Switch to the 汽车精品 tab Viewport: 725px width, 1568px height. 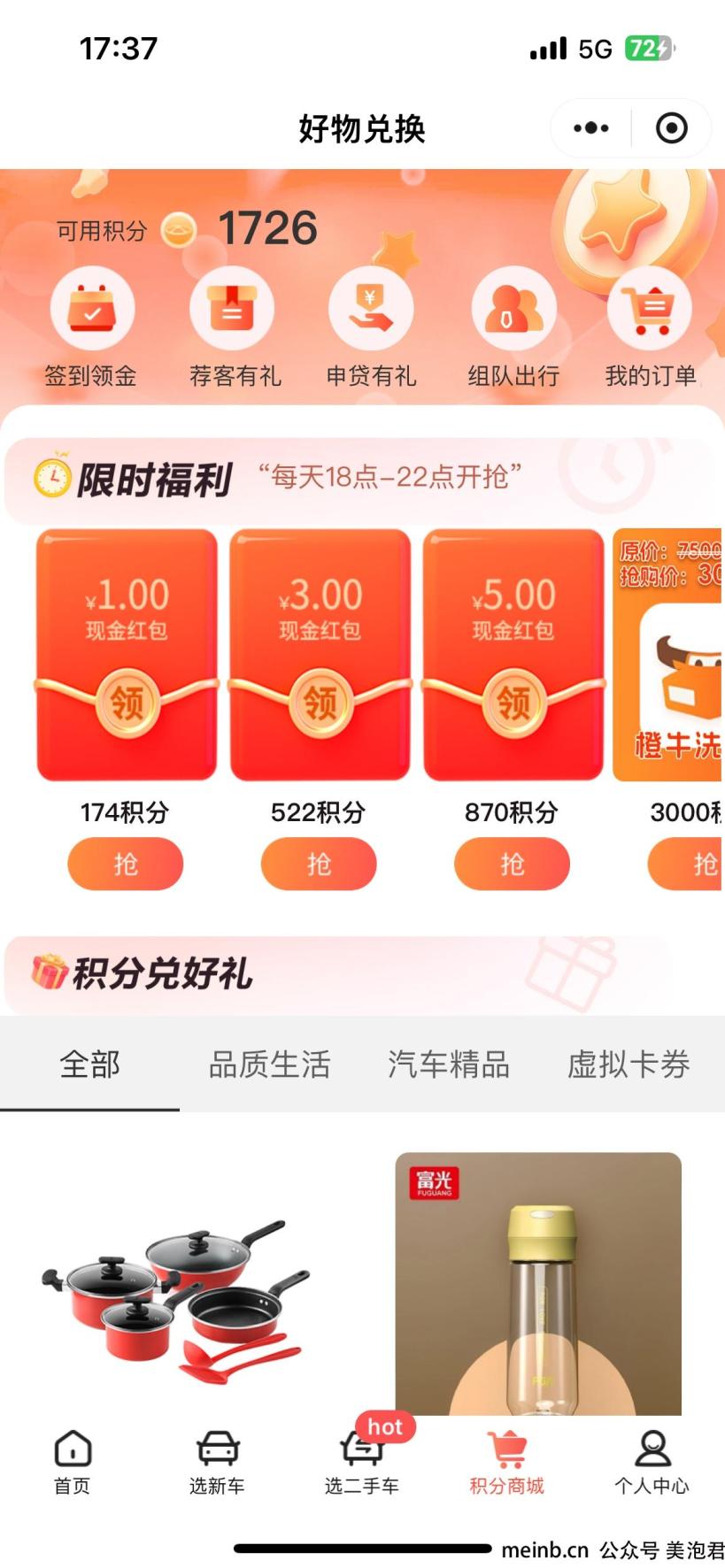(449, 1064)
